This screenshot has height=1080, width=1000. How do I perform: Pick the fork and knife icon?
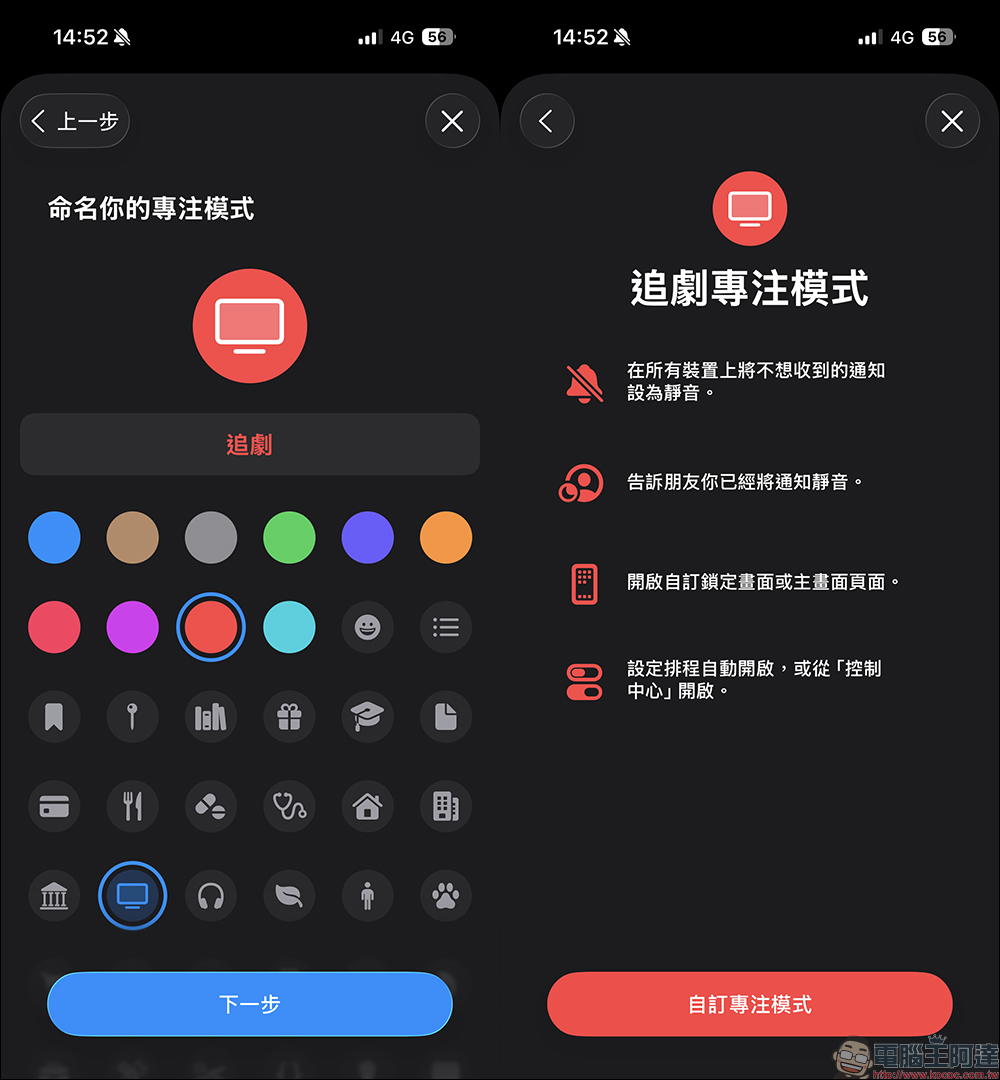point(133,806)
